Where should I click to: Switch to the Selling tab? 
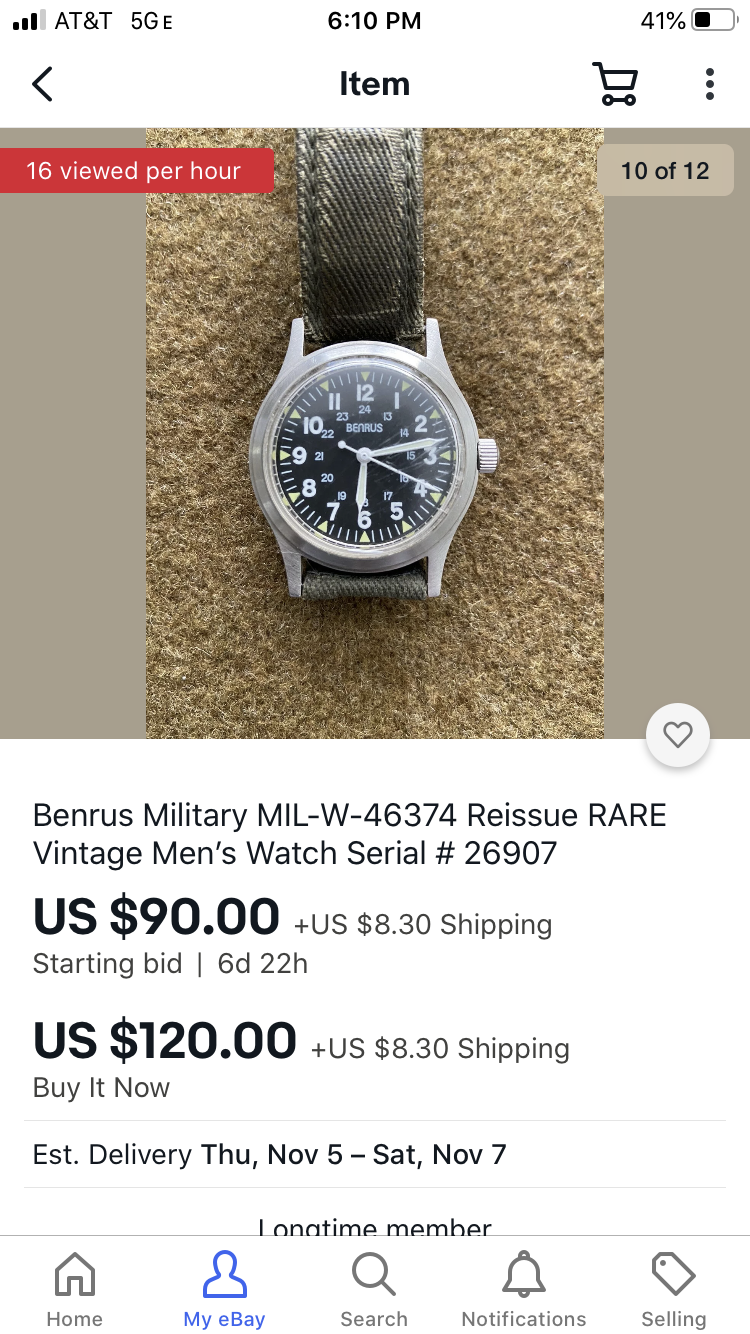[x=673, y=1289]
